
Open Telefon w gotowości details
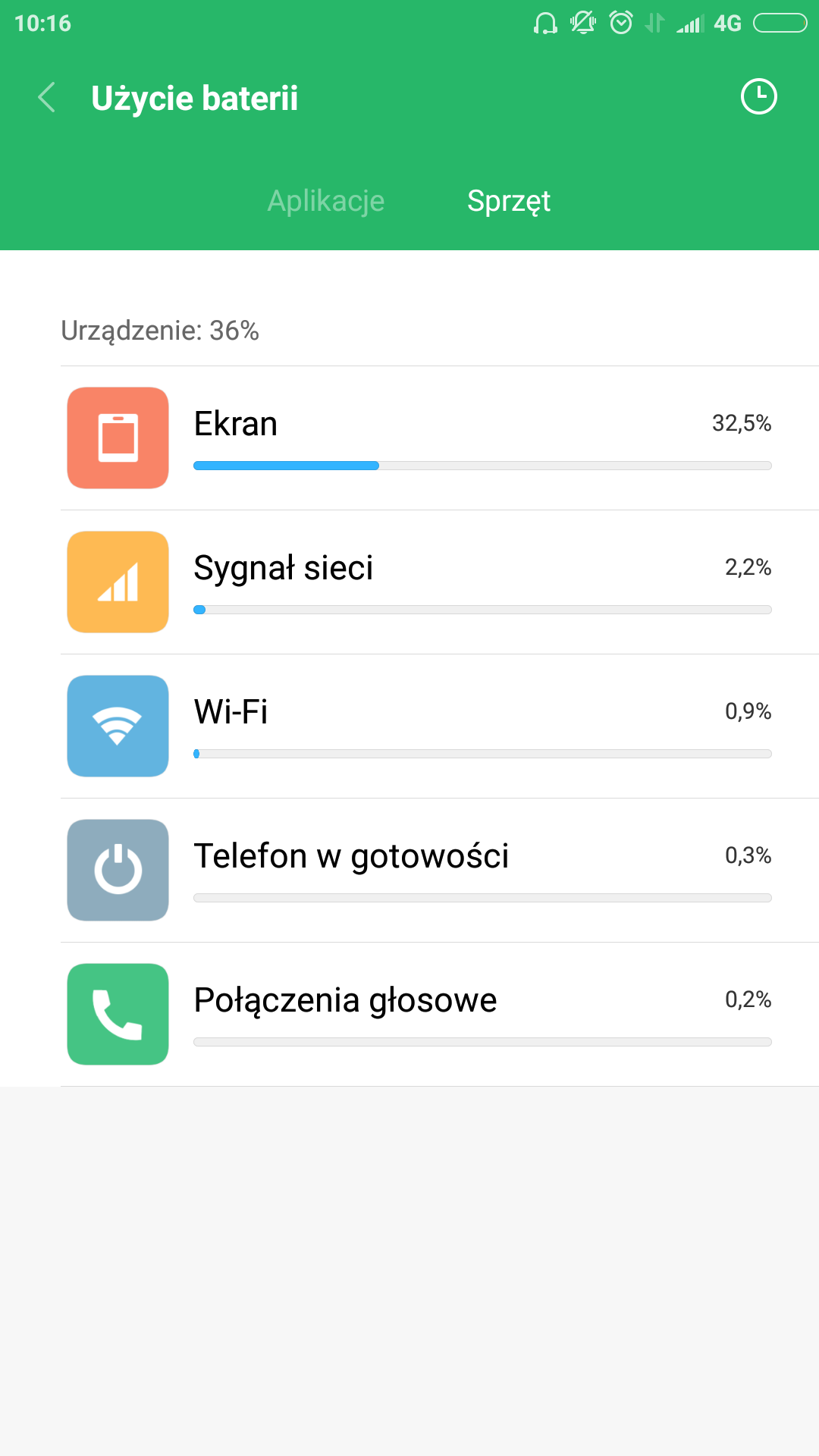440,871
